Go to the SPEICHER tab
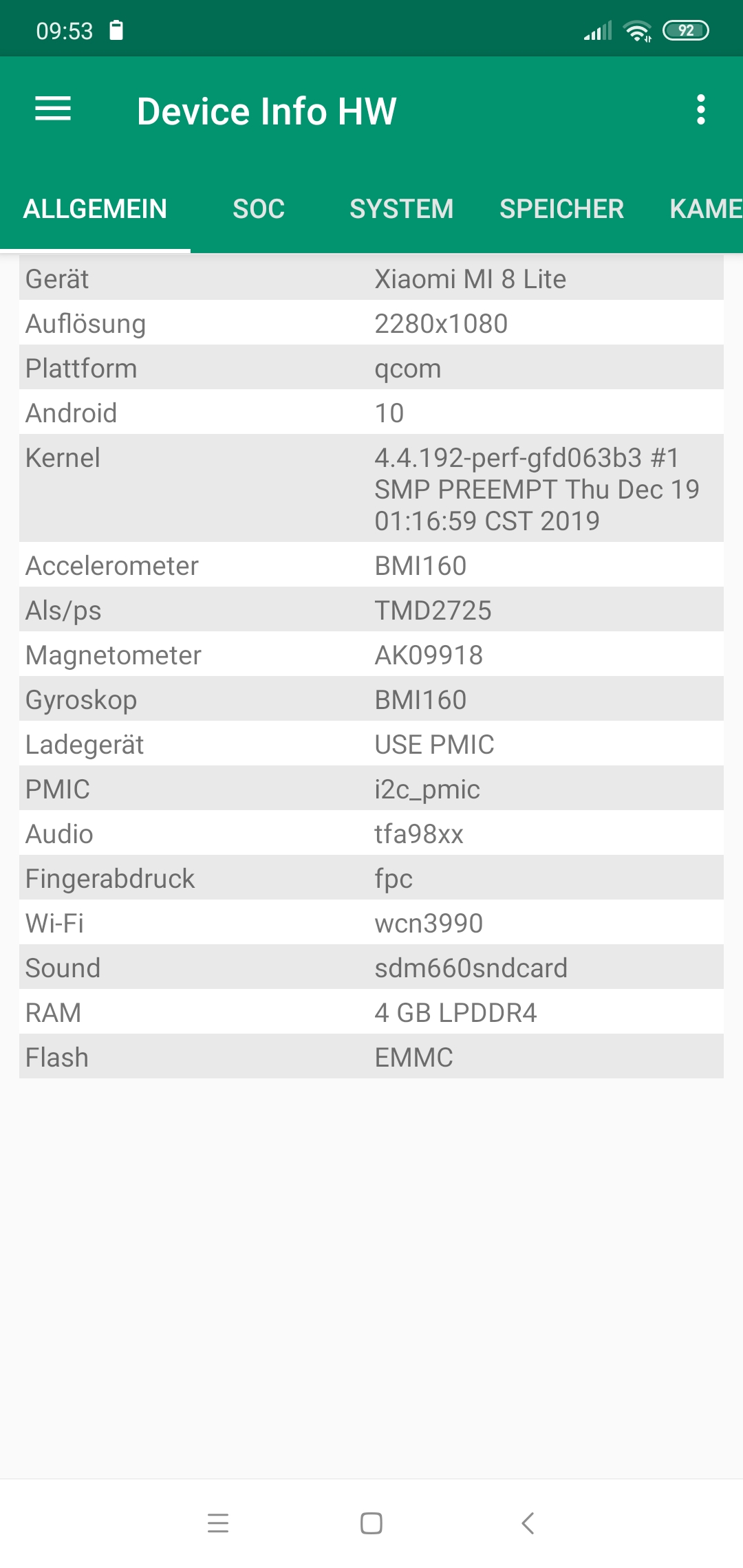743x1568 pixels. pyautogui.click(x=562, y=209)
